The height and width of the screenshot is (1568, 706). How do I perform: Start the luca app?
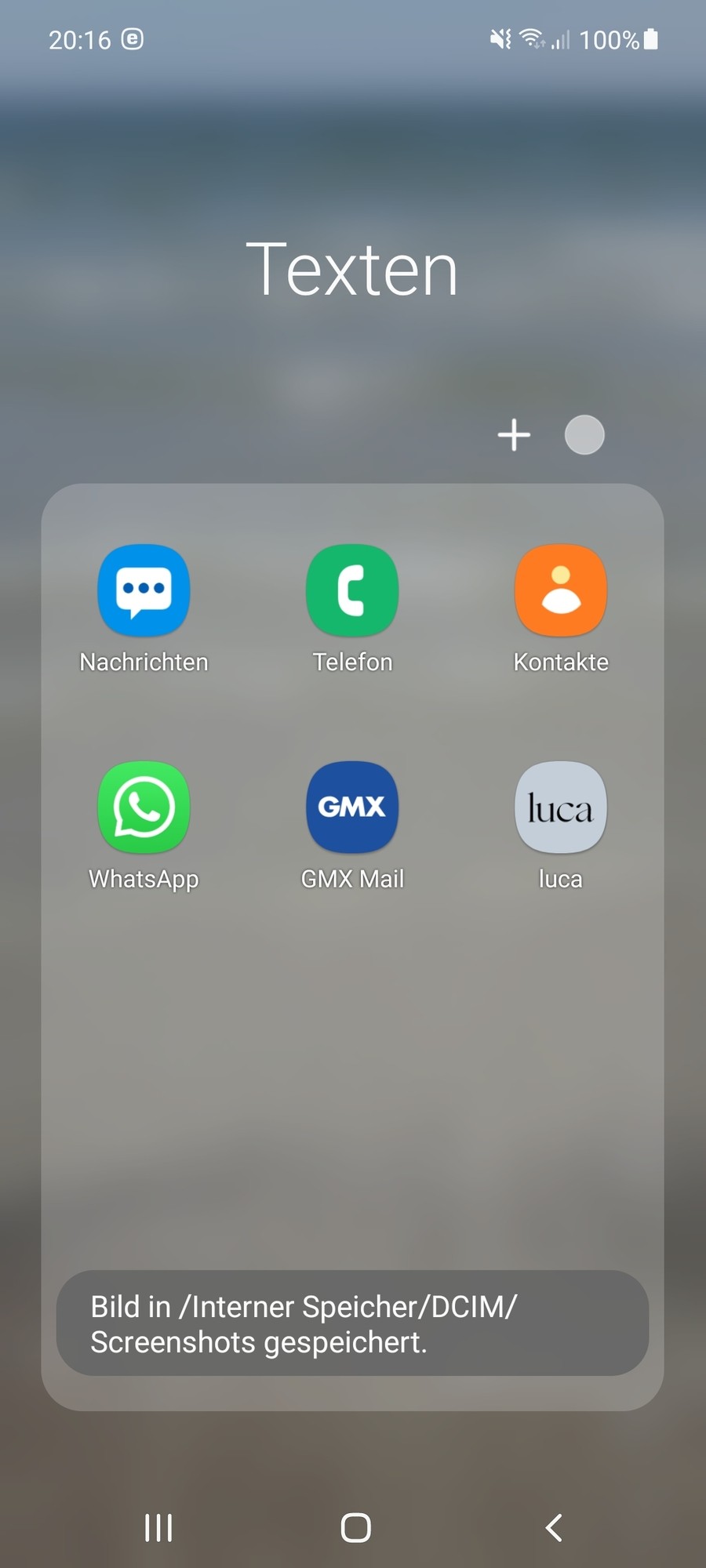tap(560, 808)
